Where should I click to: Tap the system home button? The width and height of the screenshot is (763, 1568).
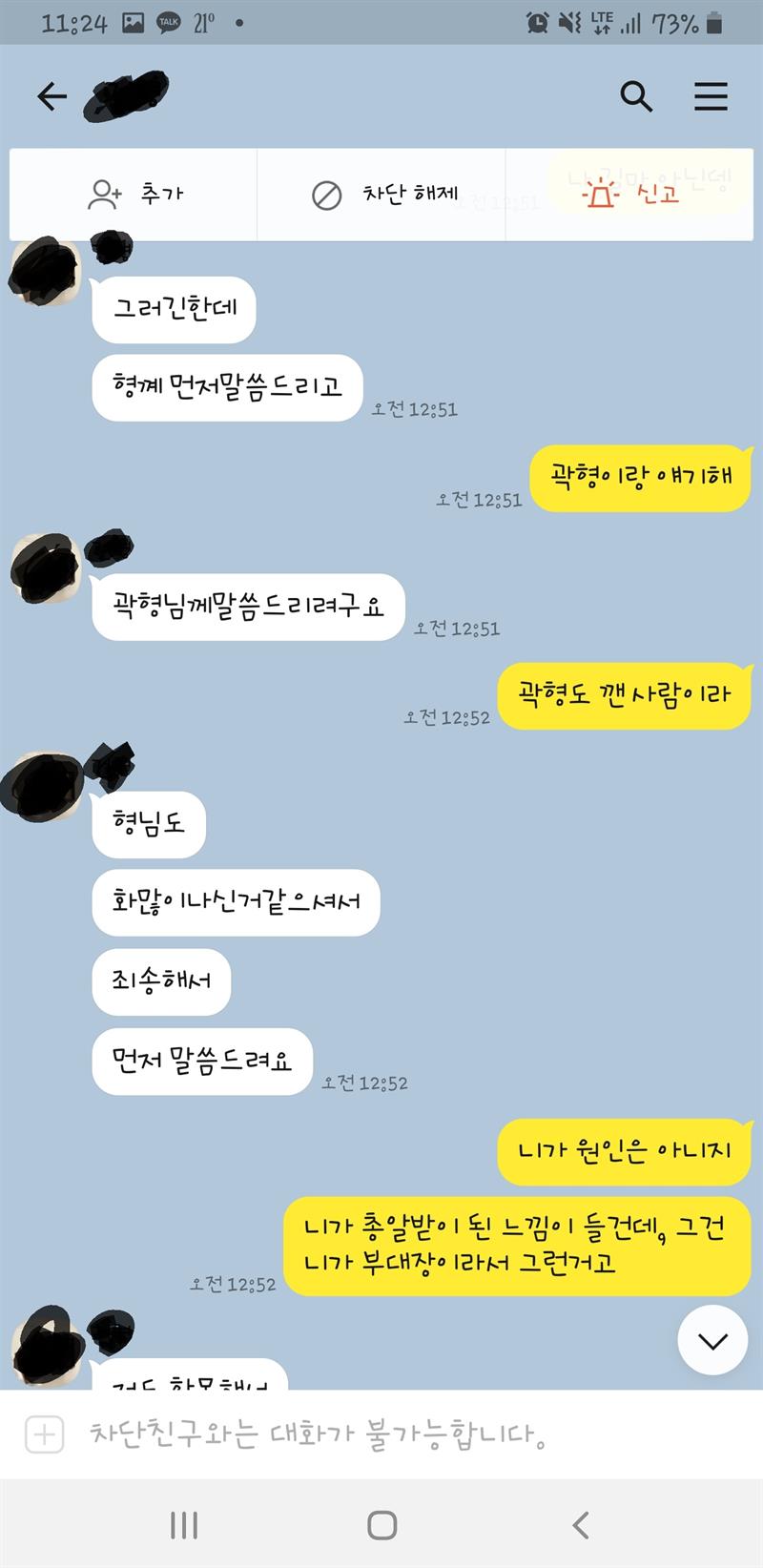[381, 1524]
